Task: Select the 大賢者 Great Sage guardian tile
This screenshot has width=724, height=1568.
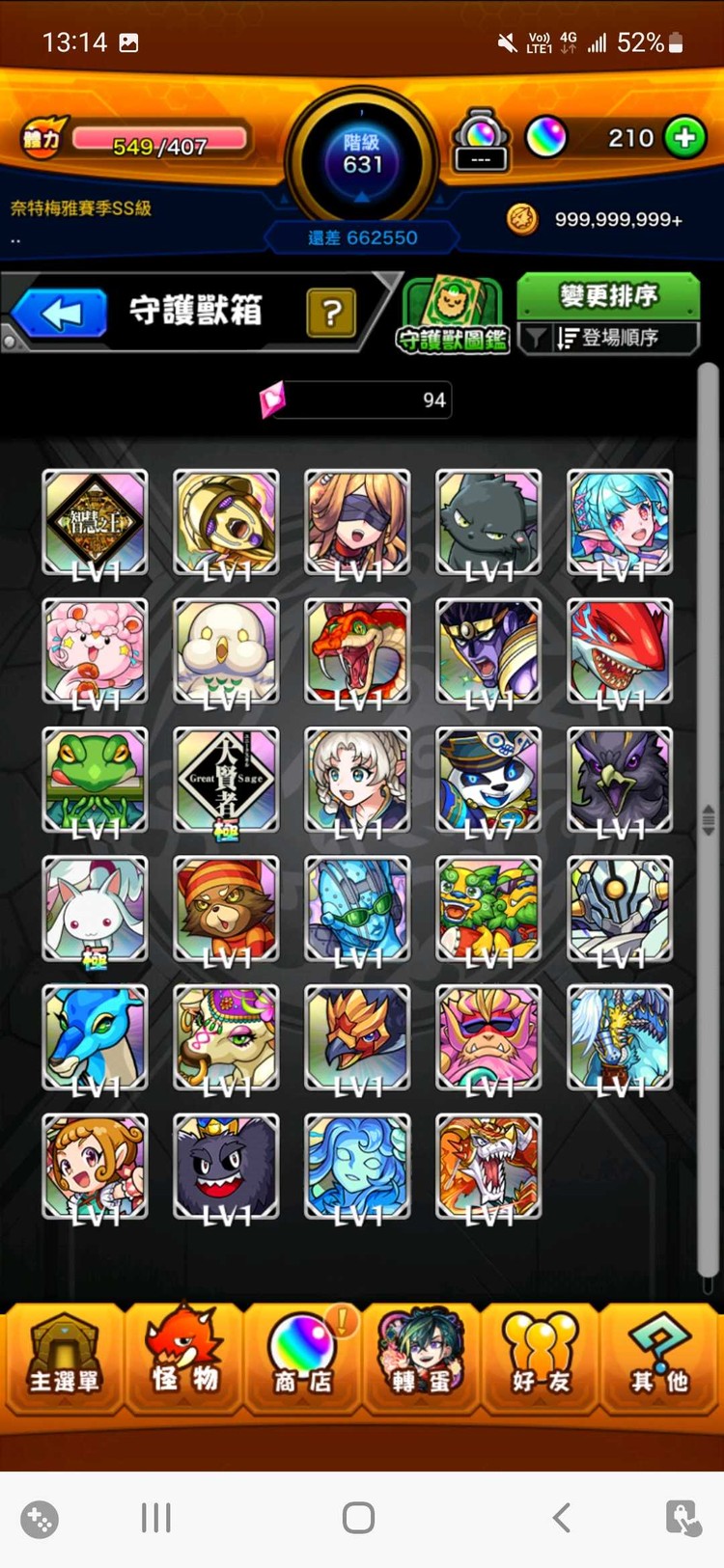Action: (x=226, y=780)
